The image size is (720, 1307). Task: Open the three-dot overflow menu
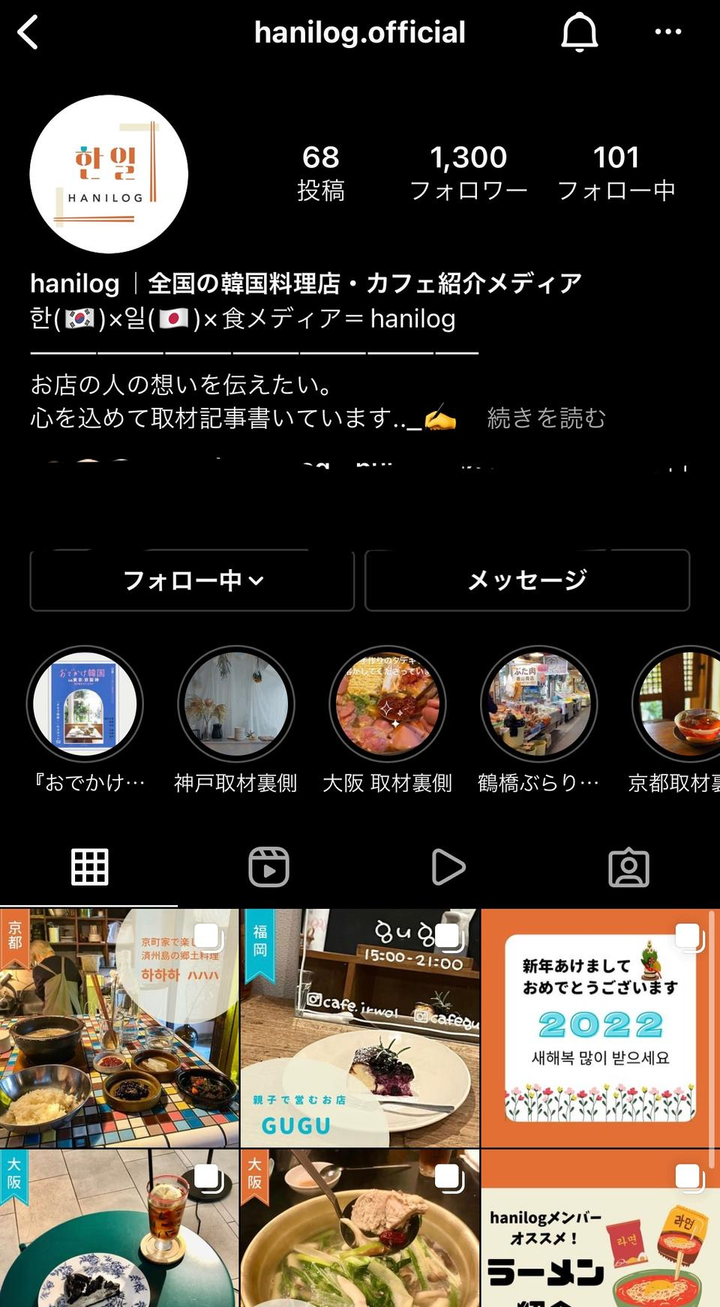(667, 33)
